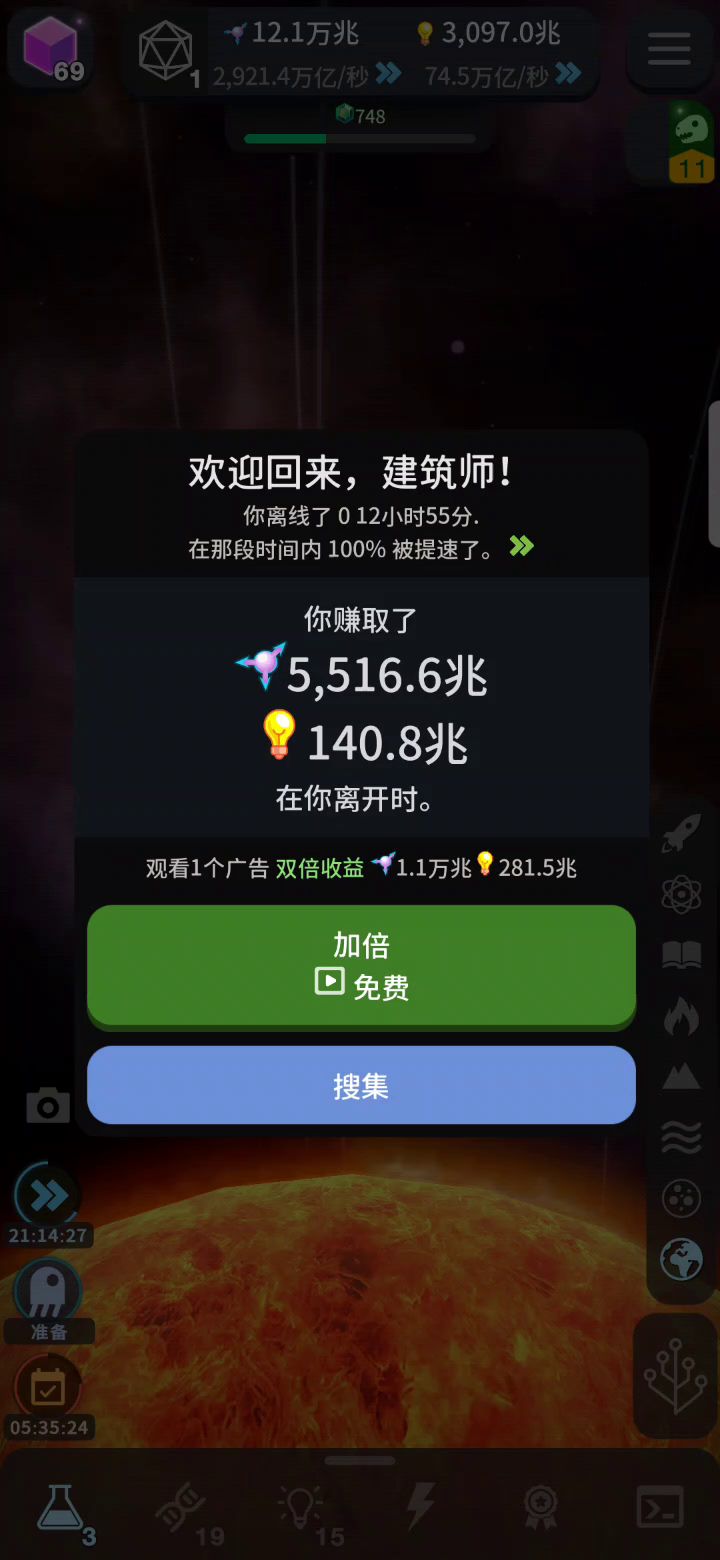Open the tech tree branch icon
The height and width of the screenshot is (1560, 720).
[x=675, y=1376]
